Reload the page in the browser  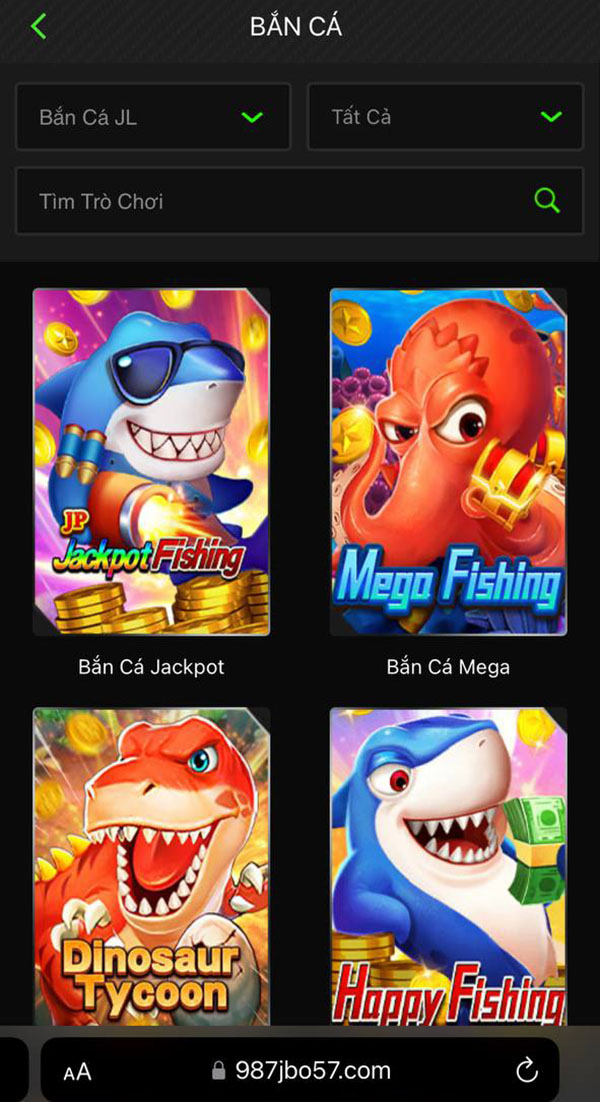tap(527, 1071)
